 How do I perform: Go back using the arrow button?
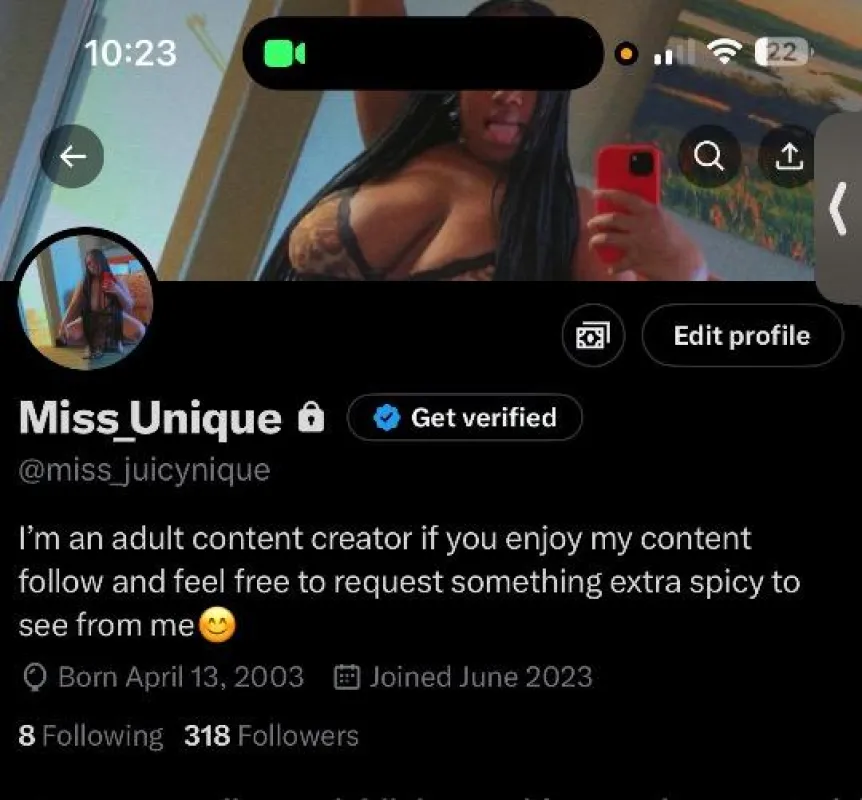point(72,156)
